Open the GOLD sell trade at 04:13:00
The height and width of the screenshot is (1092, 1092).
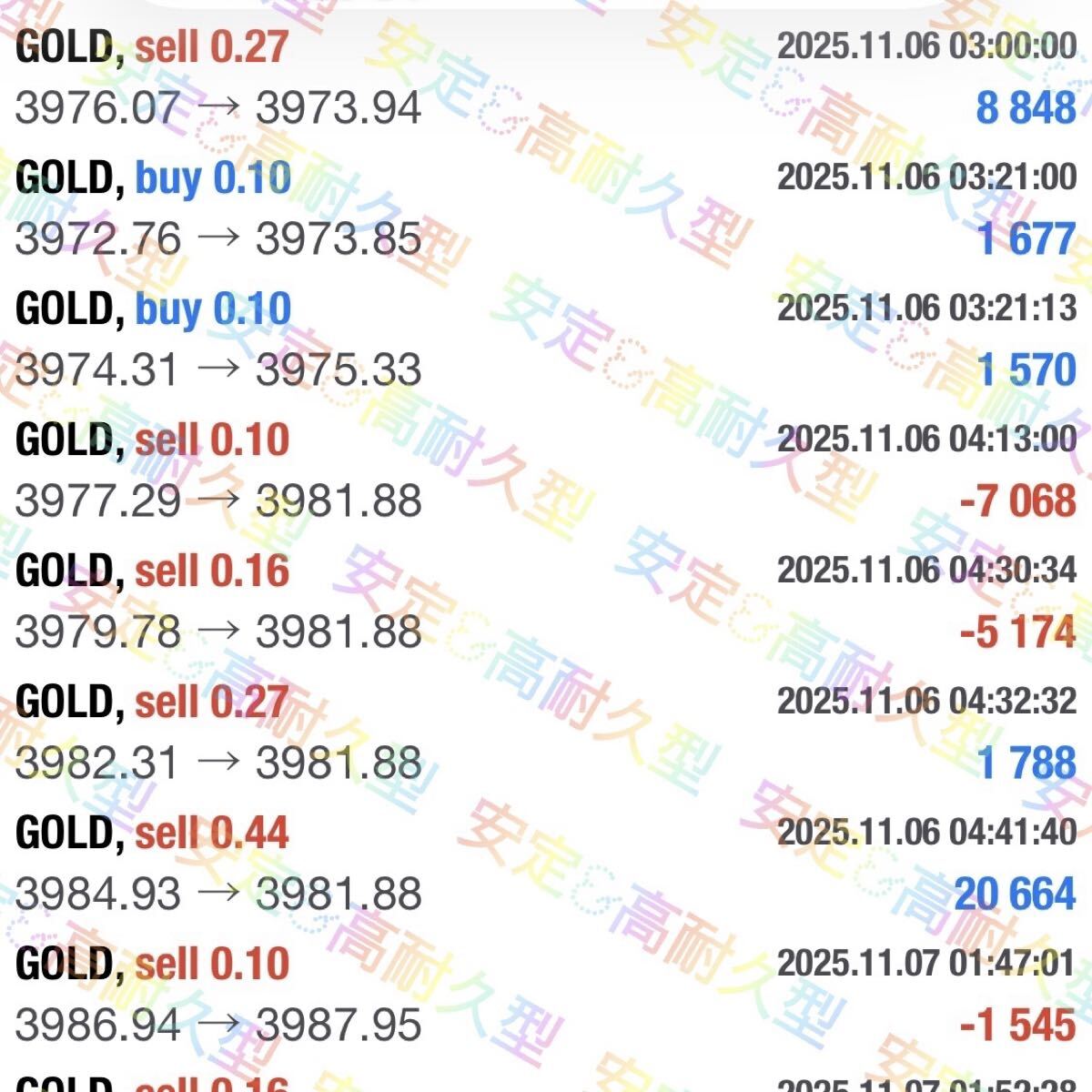[x=546, y=470]
